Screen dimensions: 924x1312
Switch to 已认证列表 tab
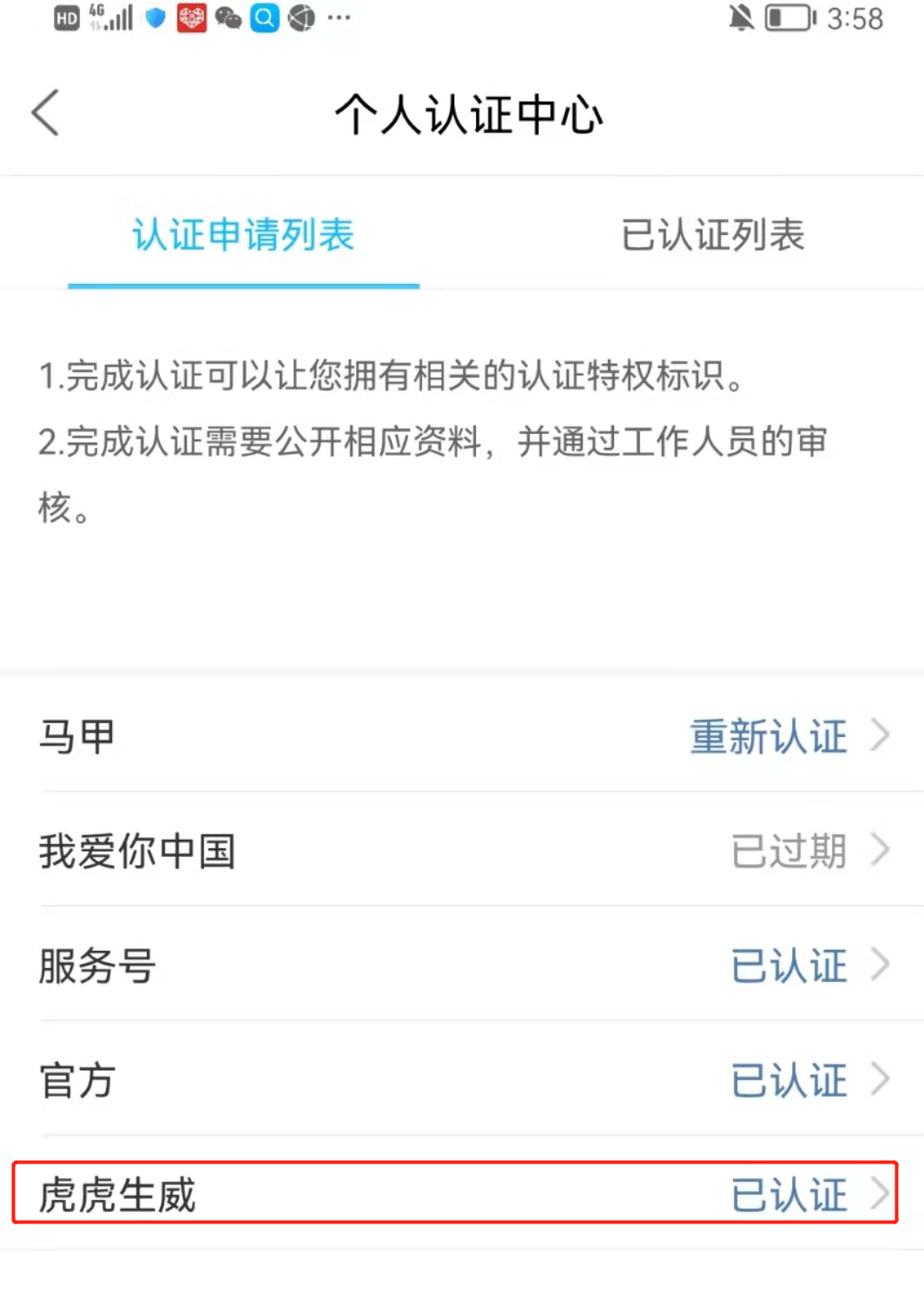(x=712, y=235)
